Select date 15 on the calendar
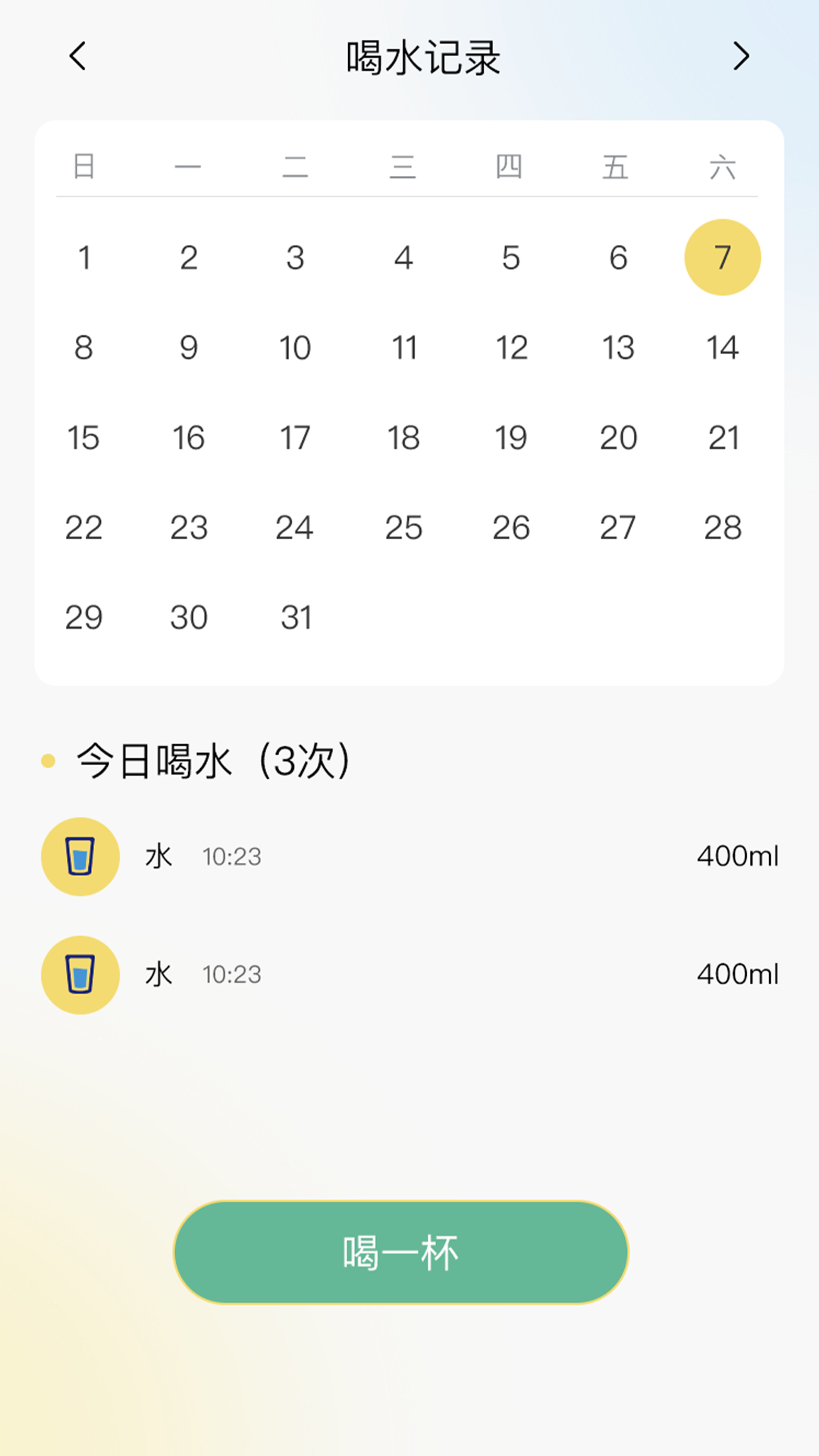The height and width of the screenshot is (1456, 819). 83,438
